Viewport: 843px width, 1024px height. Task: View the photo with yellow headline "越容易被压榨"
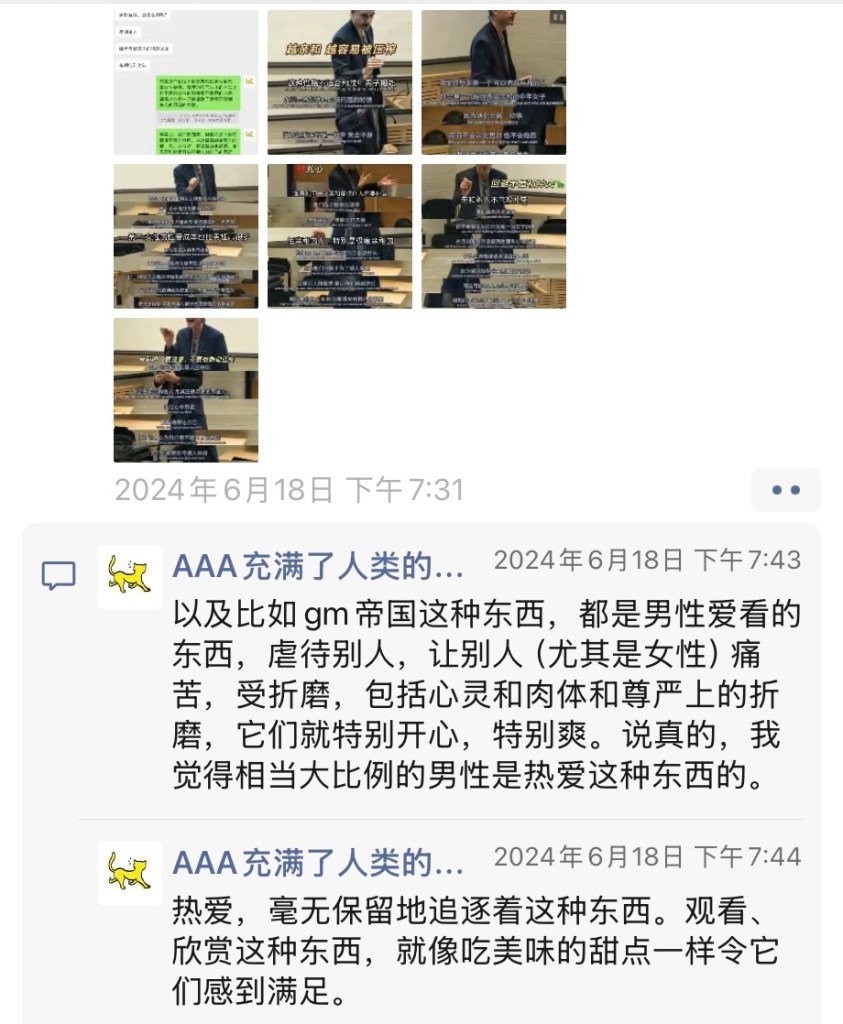click(339, 82)
